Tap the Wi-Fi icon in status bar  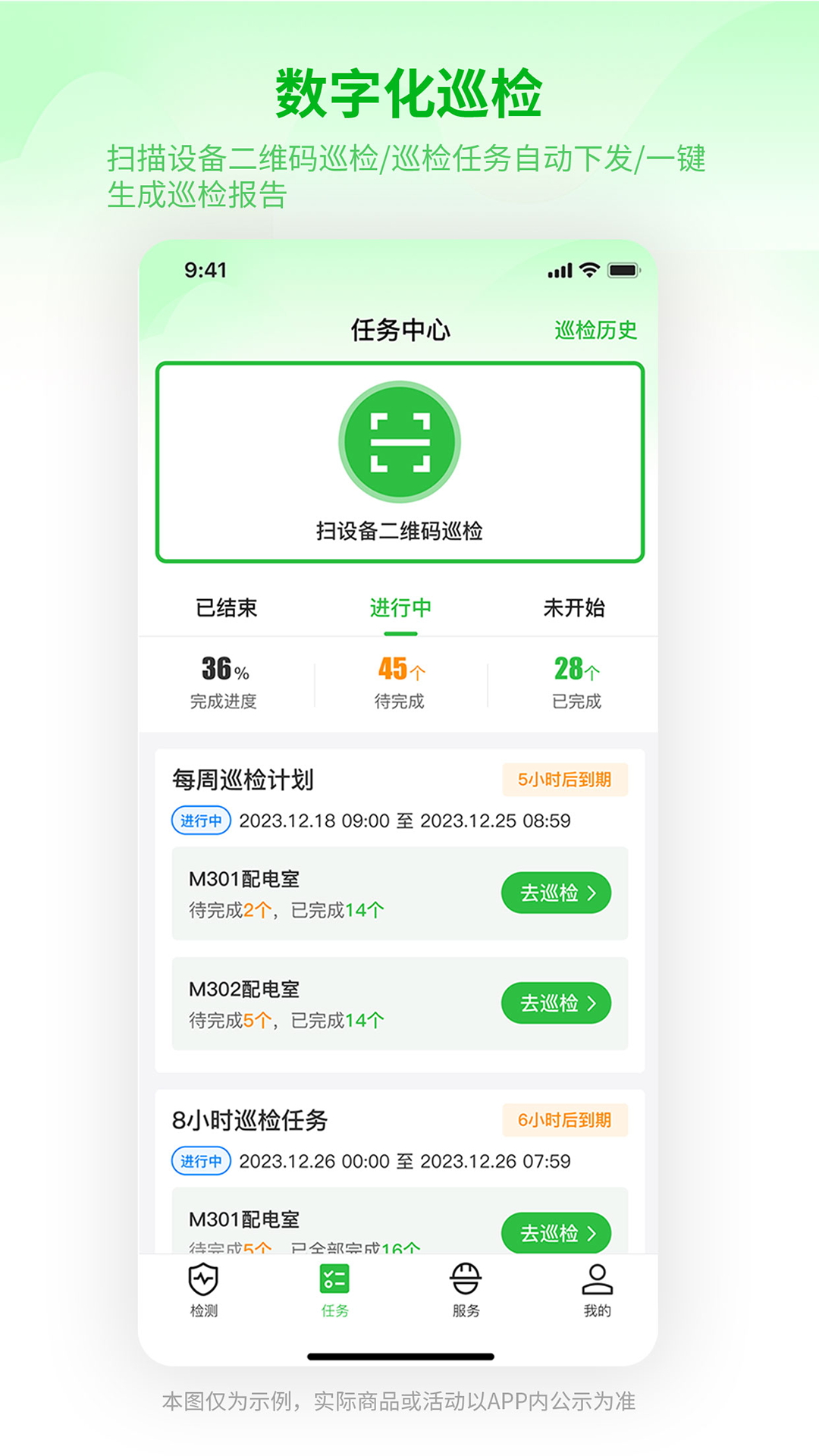pyautogui.click(x=587, y=269)
